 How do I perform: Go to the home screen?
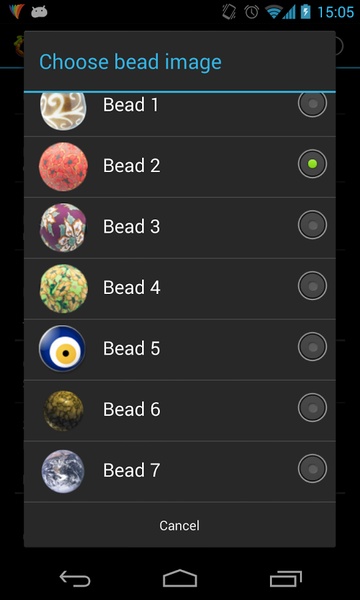(180, 578)
